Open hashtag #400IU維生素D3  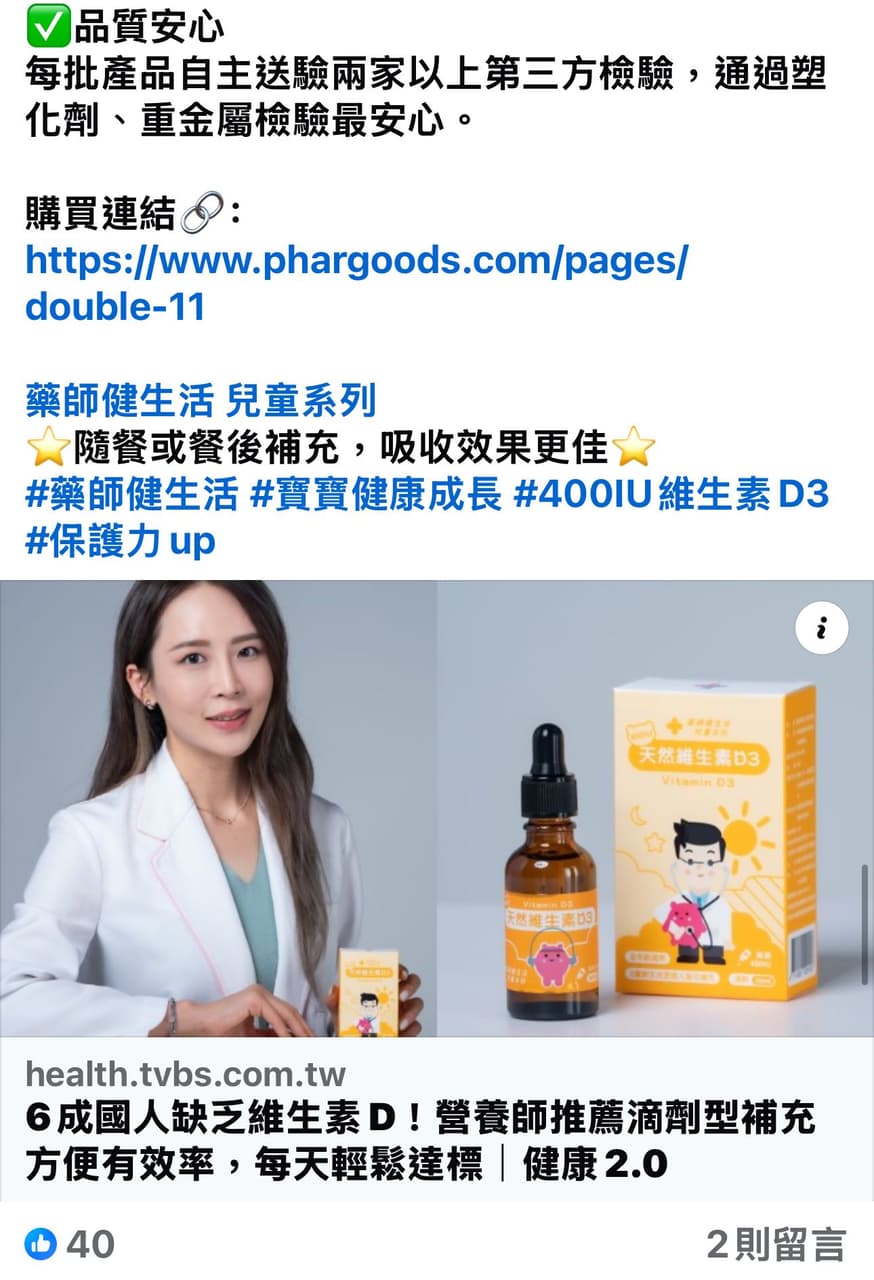pyautogui.click(x=670, y=495)
